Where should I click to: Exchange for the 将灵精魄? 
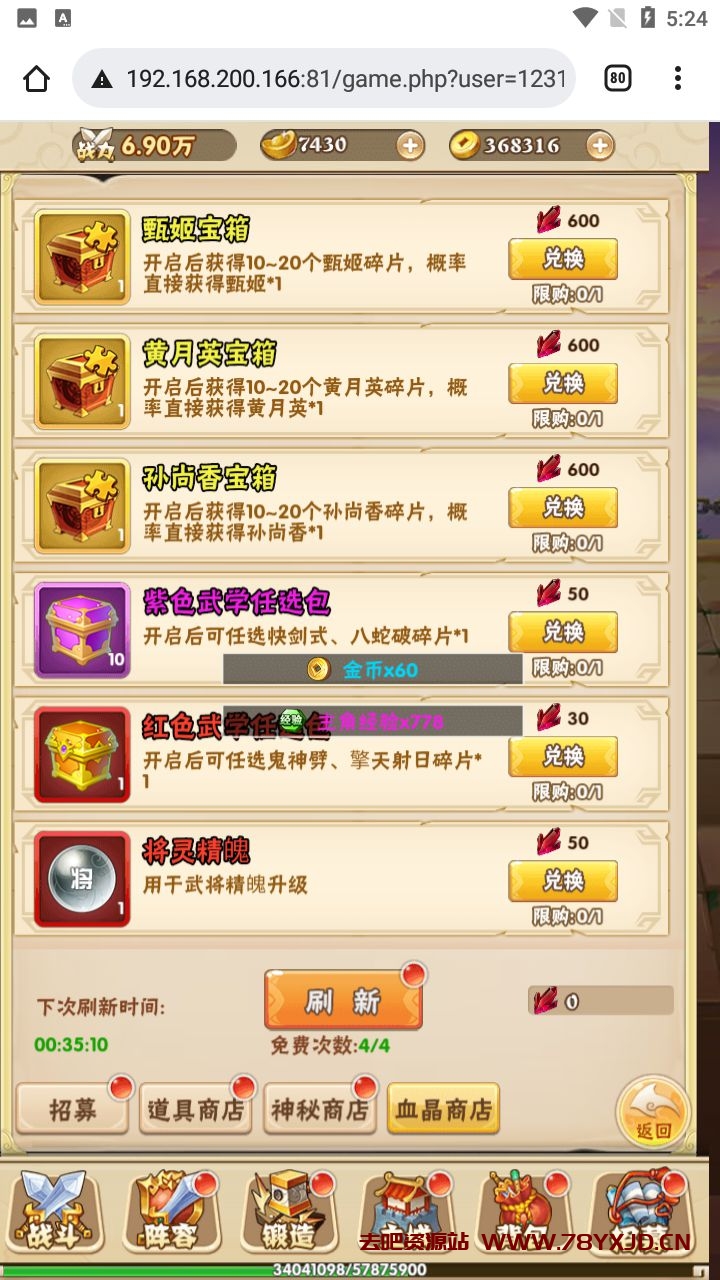click(563, 881)
